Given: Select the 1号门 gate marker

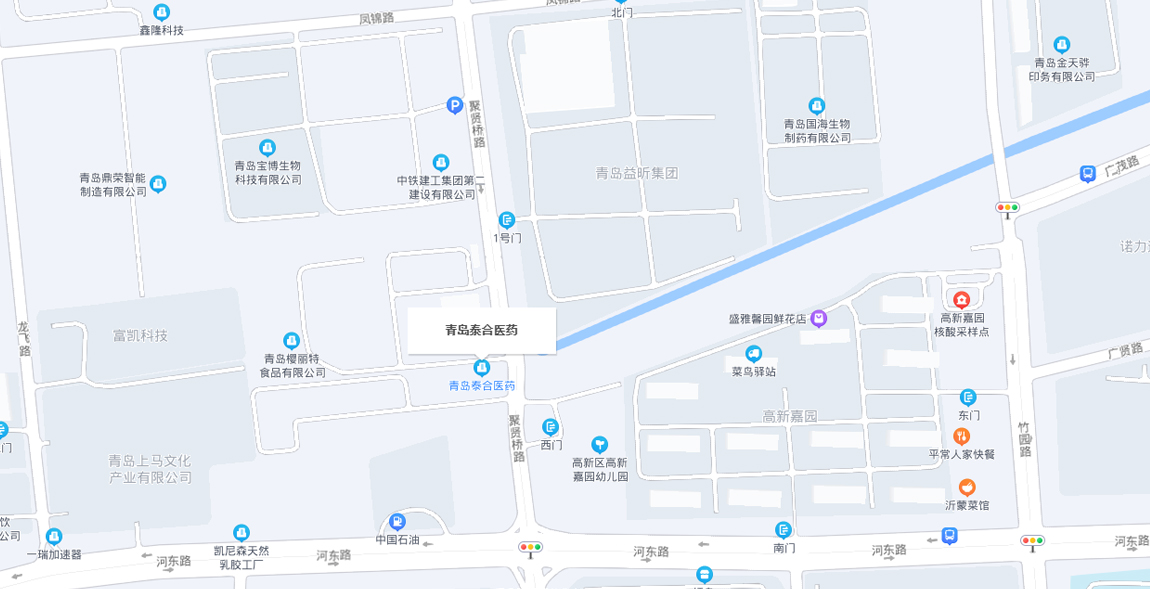Looking at the screenshot, I should pyautogui.click(x=507, y=220).
